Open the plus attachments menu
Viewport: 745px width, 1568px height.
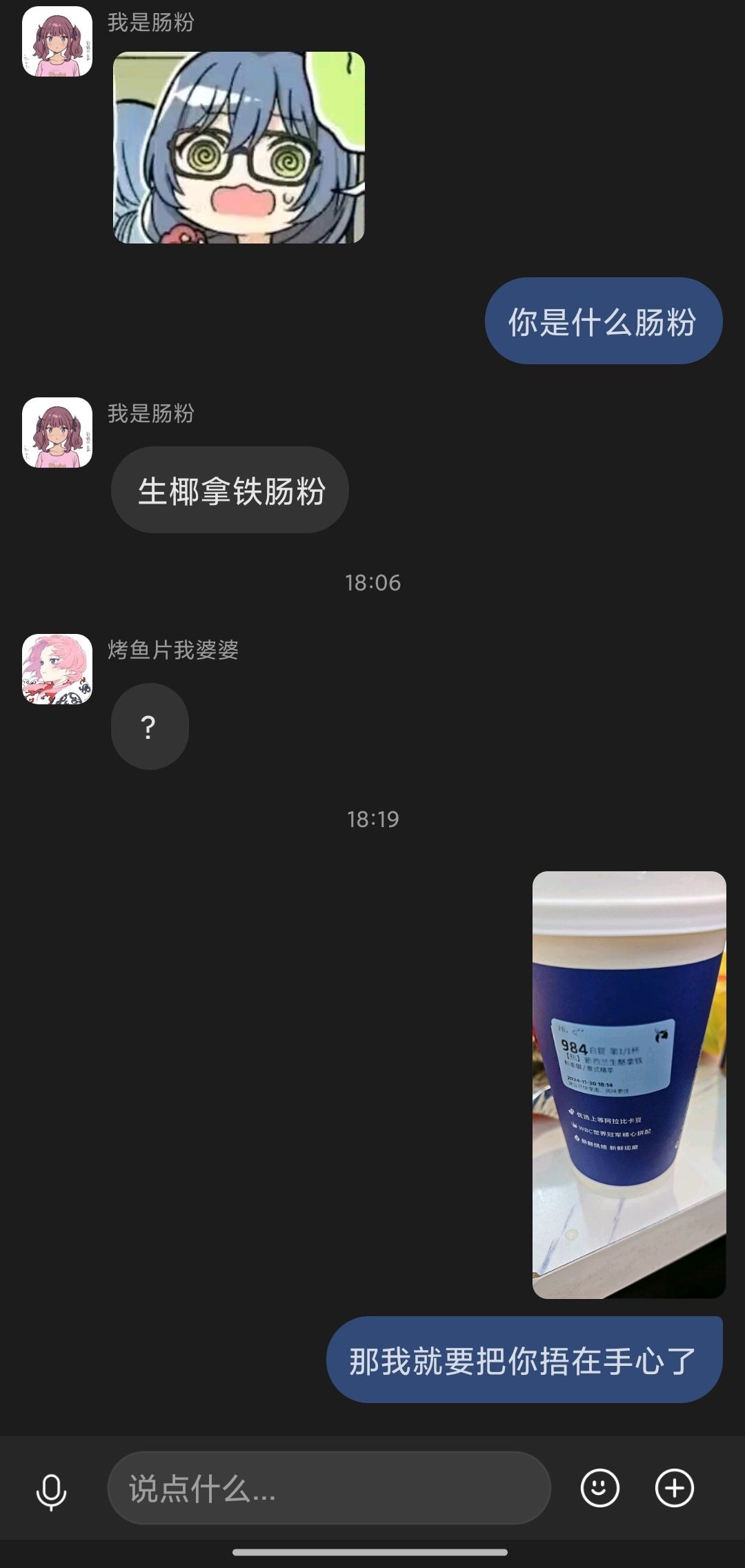tap(674, 1488)
